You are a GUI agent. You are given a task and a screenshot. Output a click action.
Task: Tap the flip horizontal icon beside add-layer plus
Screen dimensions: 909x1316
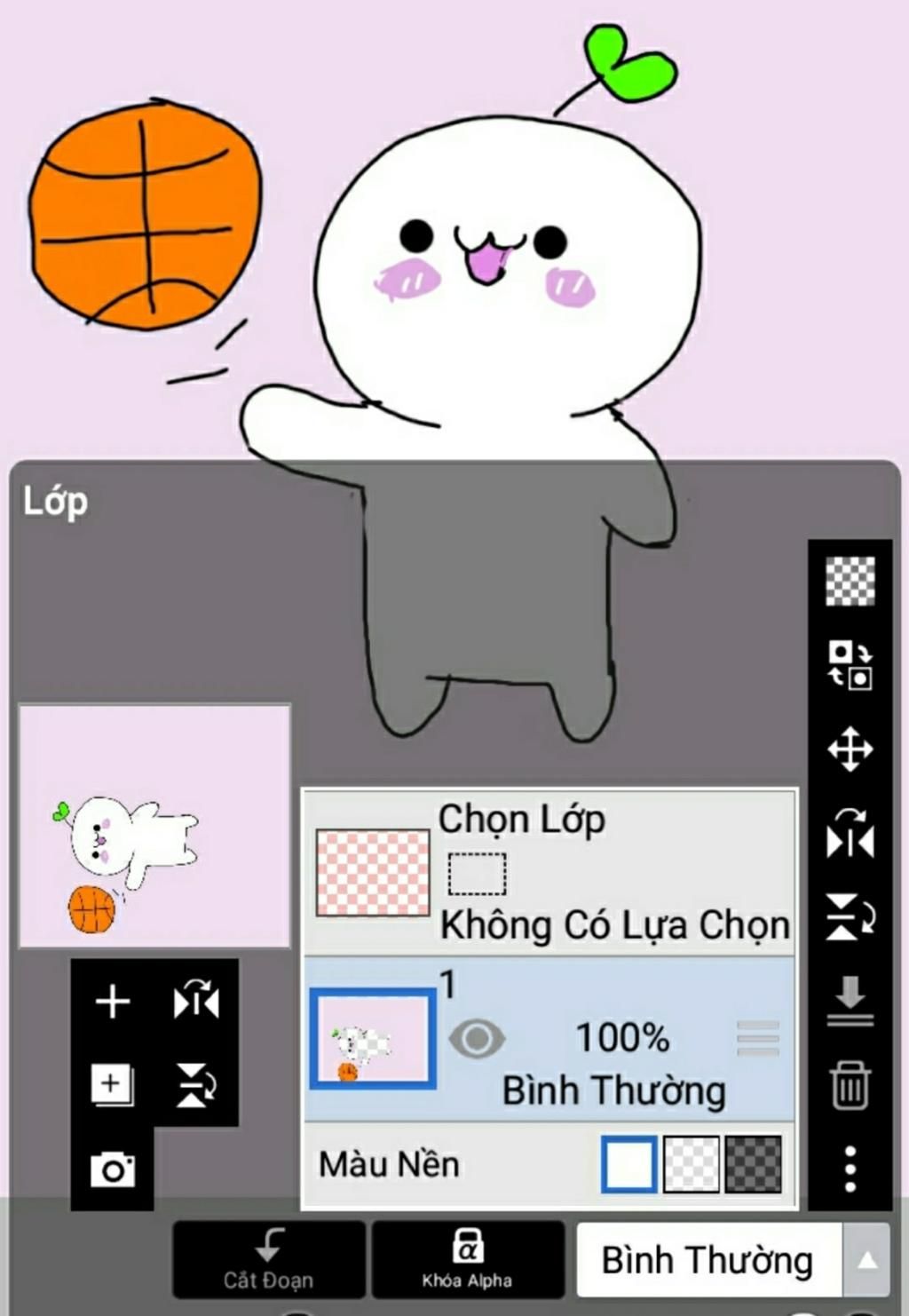tap(196, 1002)
